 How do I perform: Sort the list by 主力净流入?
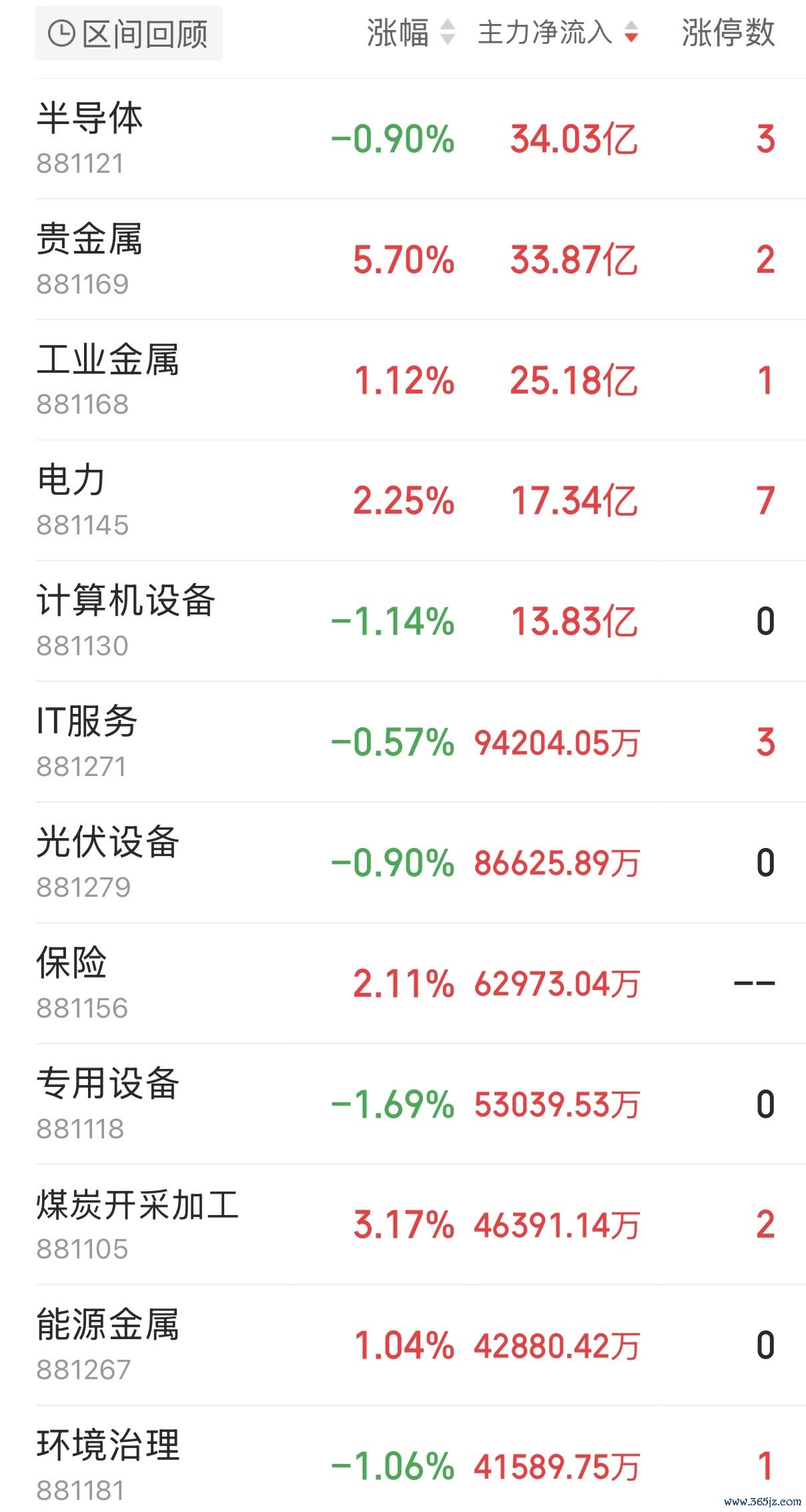click(x=558, y=33)
